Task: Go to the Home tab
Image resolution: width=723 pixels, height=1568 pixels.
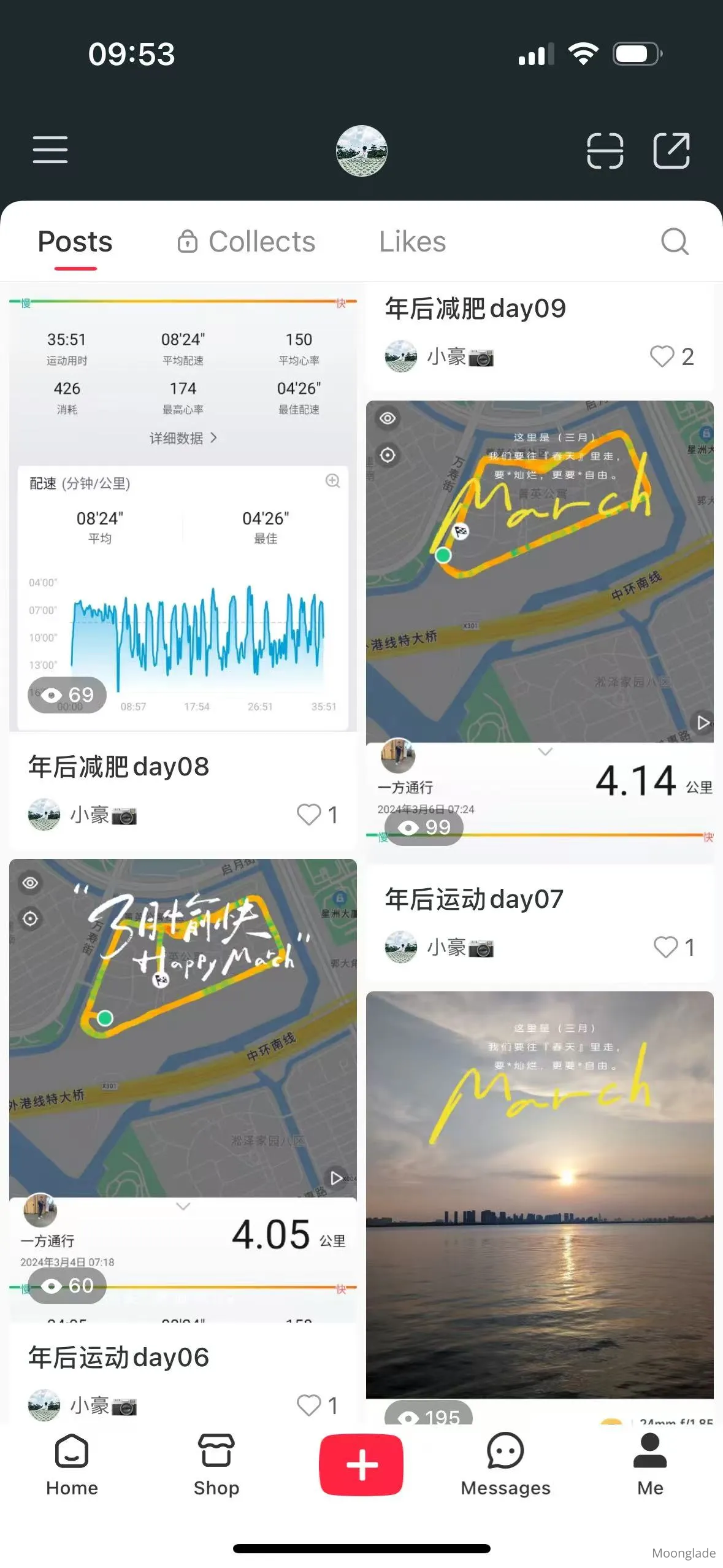Action: coord(72,1465)
